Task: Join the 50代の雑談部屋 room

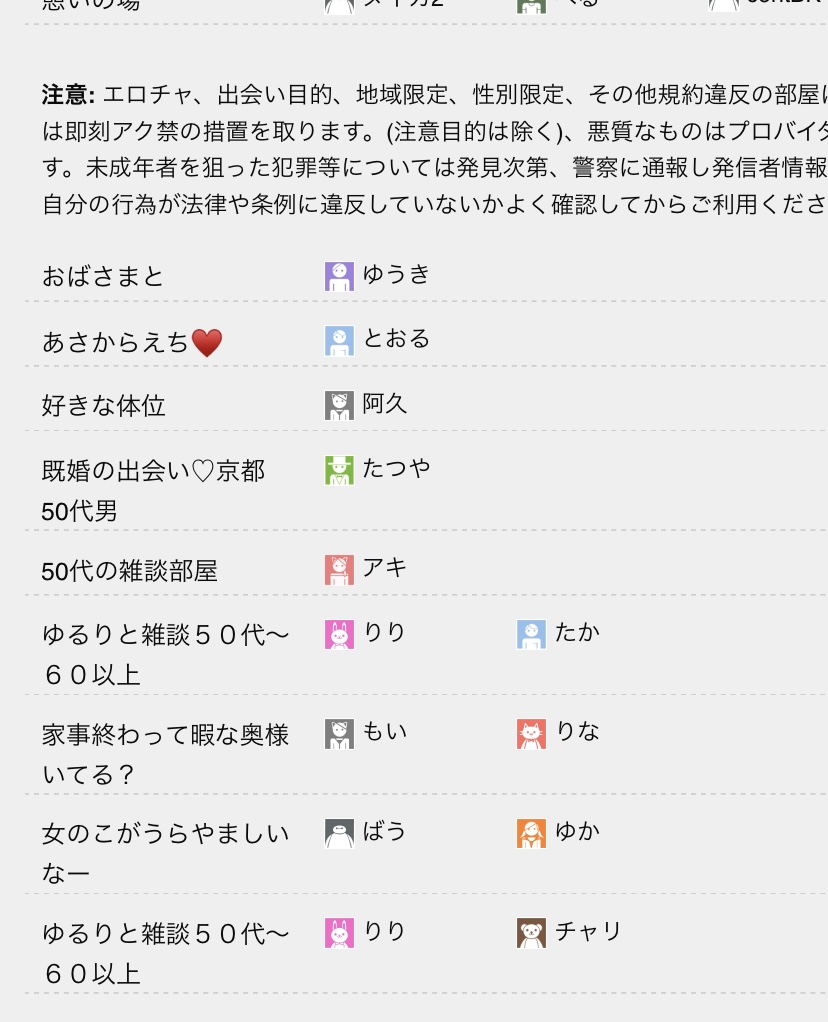Action: pyautogui.click(x=129, y=571)
